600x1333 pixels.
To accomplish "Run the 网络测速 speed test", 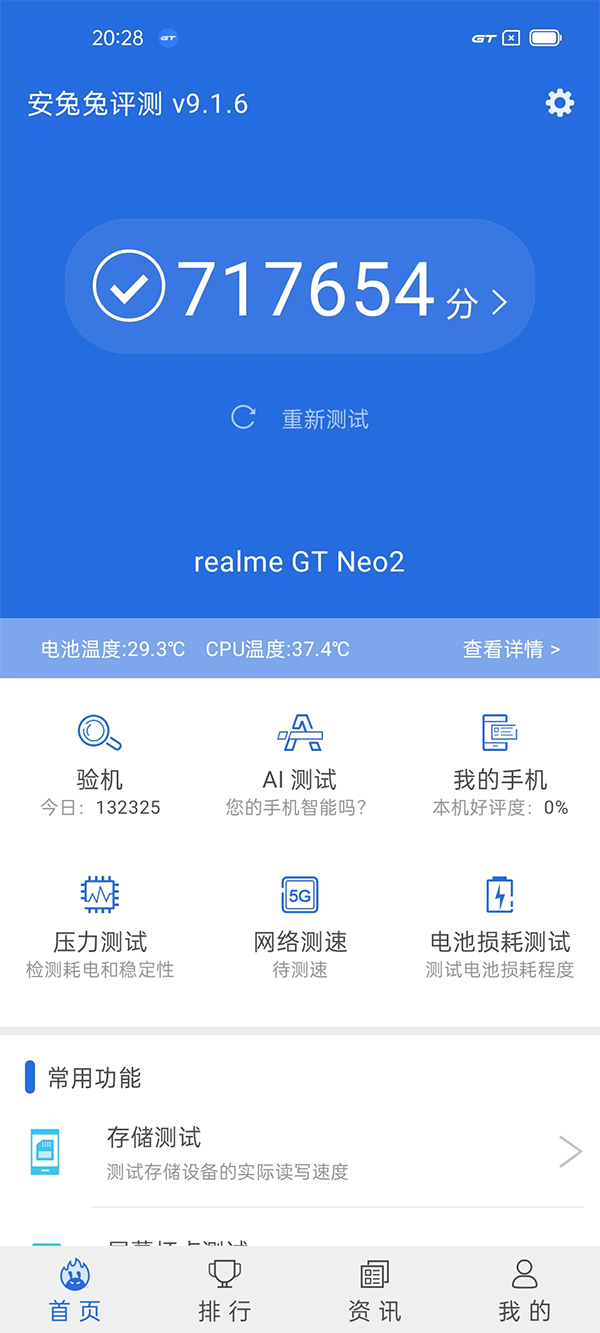I will click(x=300, y=927).
